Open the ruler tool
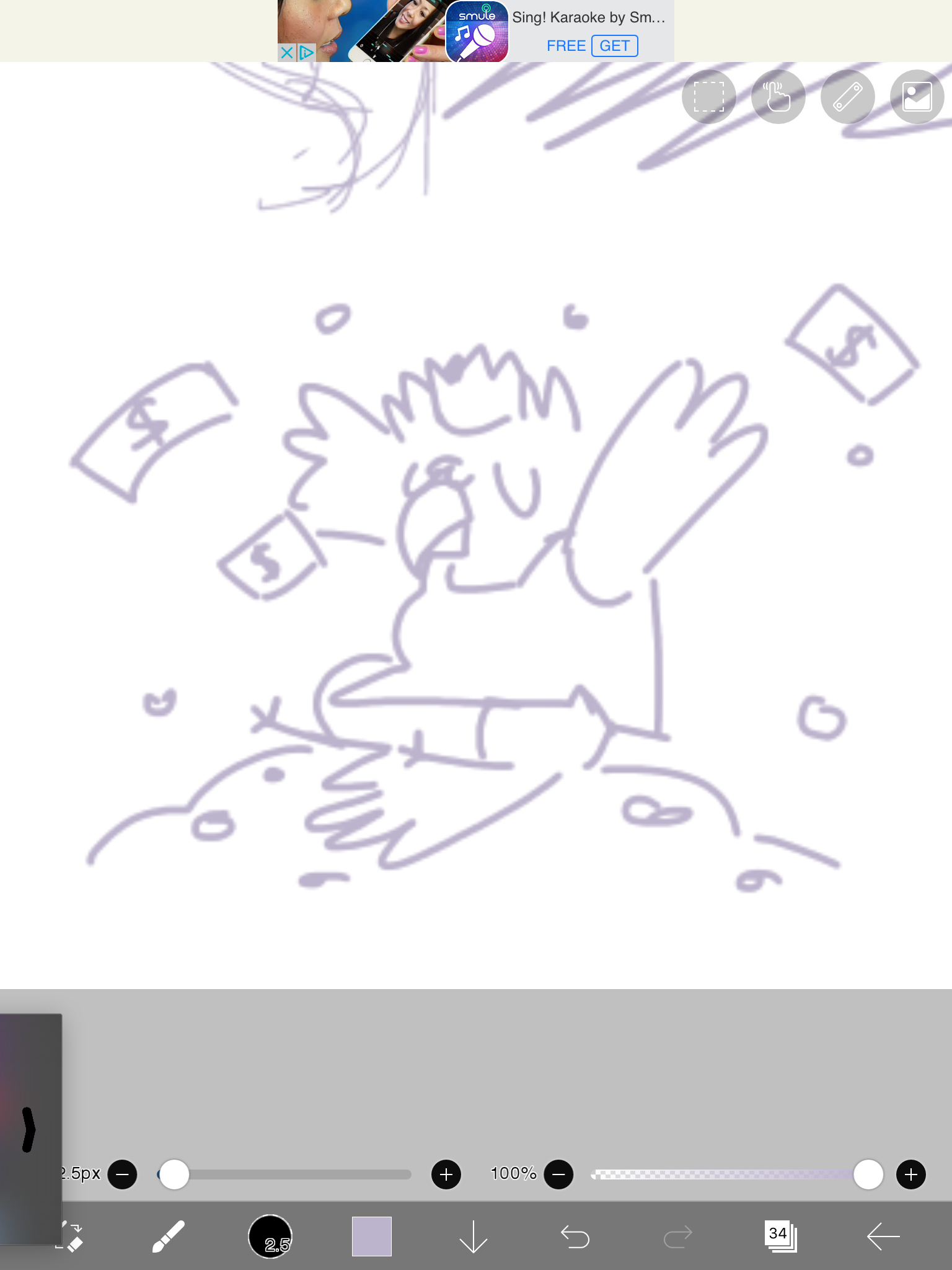This screenshot has width=952, height=1270. point(847,97)
